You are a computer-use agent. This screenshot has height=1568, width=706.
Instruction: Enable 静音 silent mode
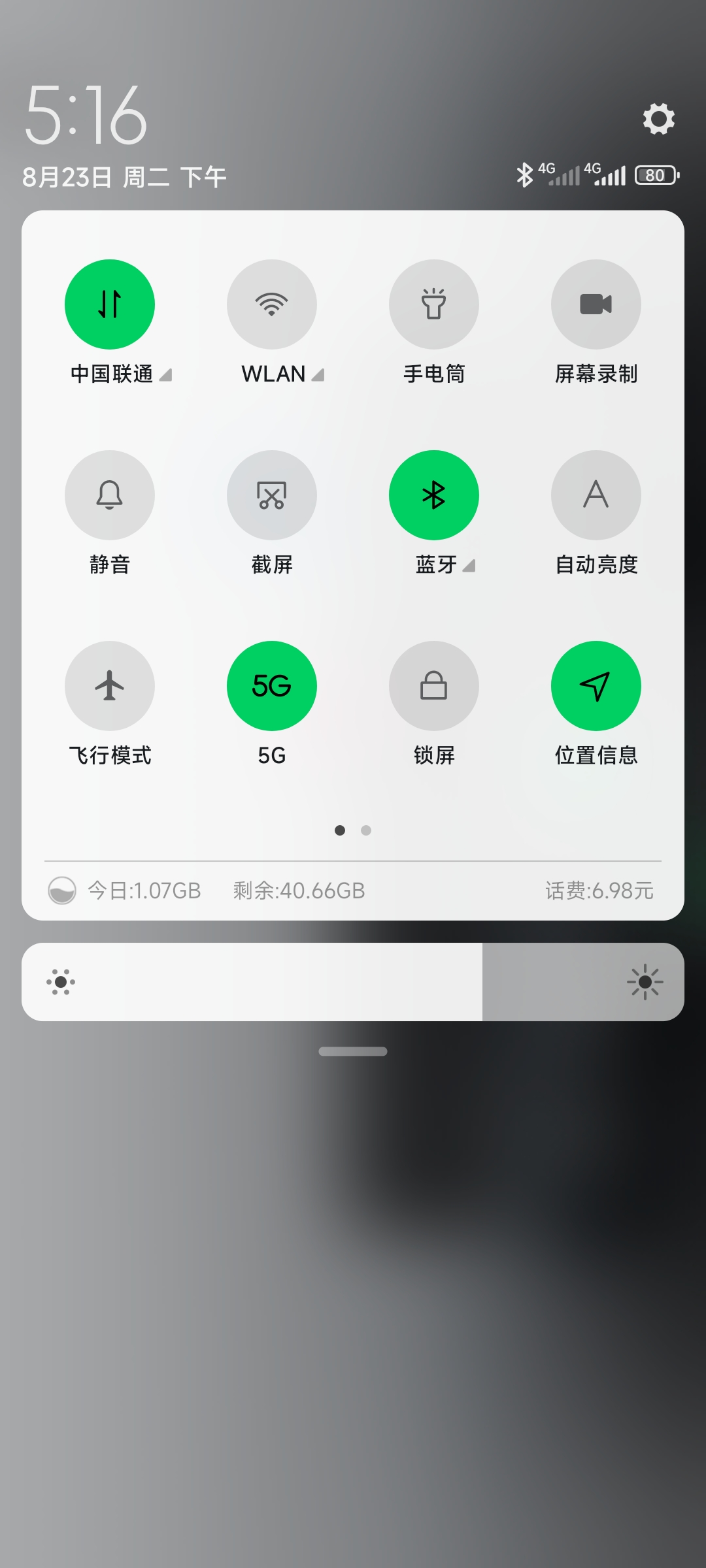pyautogui.click(x=110, y=495)
